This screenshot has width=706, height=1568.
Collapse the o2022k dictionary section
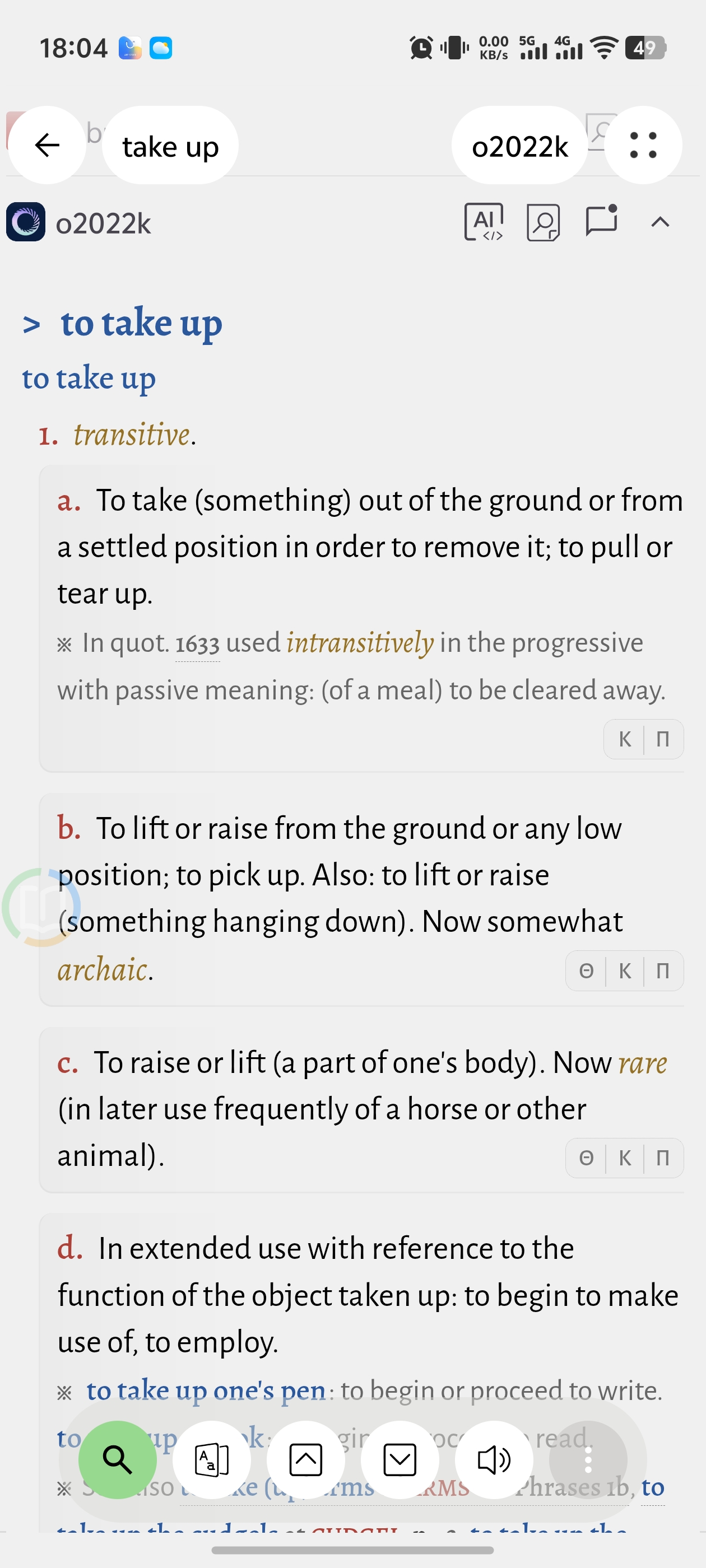[660, 222]
